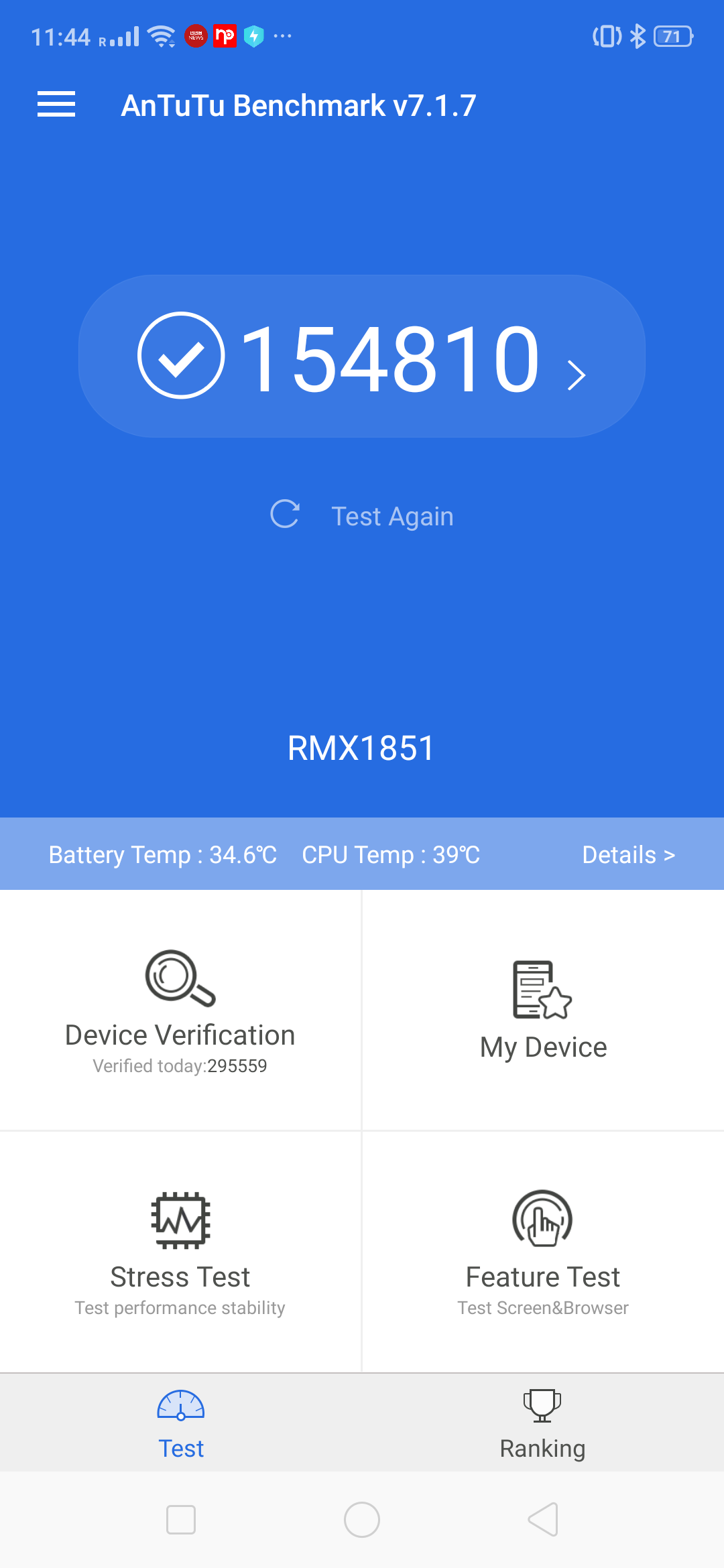Switch to the Ranking tab
Image resolution: width=724 pixels, height=1568 pixels.
coord(543,1423)
